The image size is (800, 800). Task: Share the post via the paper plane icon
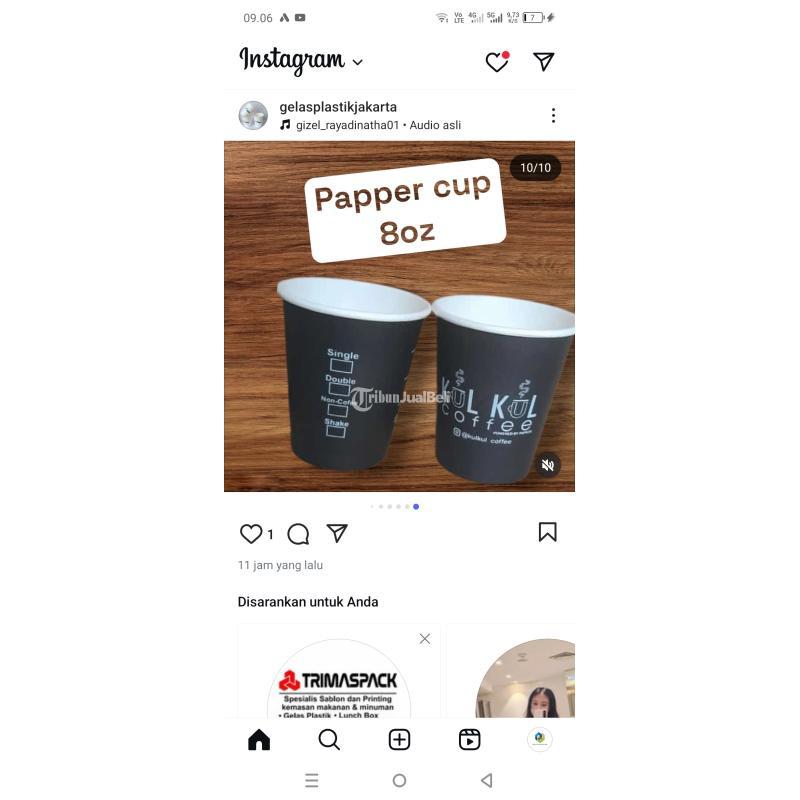(337, 533)
